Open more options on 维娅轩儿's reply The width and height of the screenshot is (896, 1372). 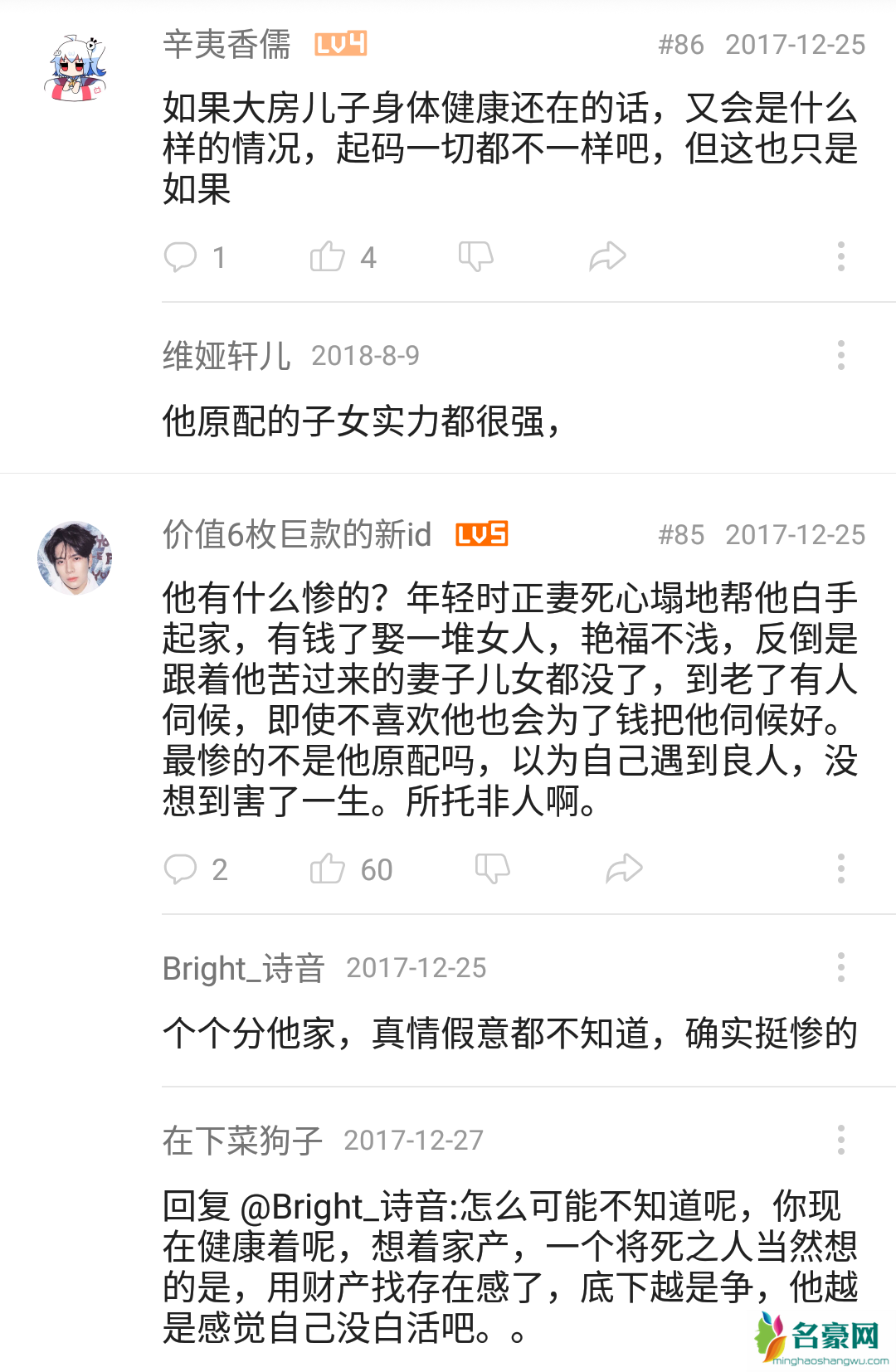[840, 355]
